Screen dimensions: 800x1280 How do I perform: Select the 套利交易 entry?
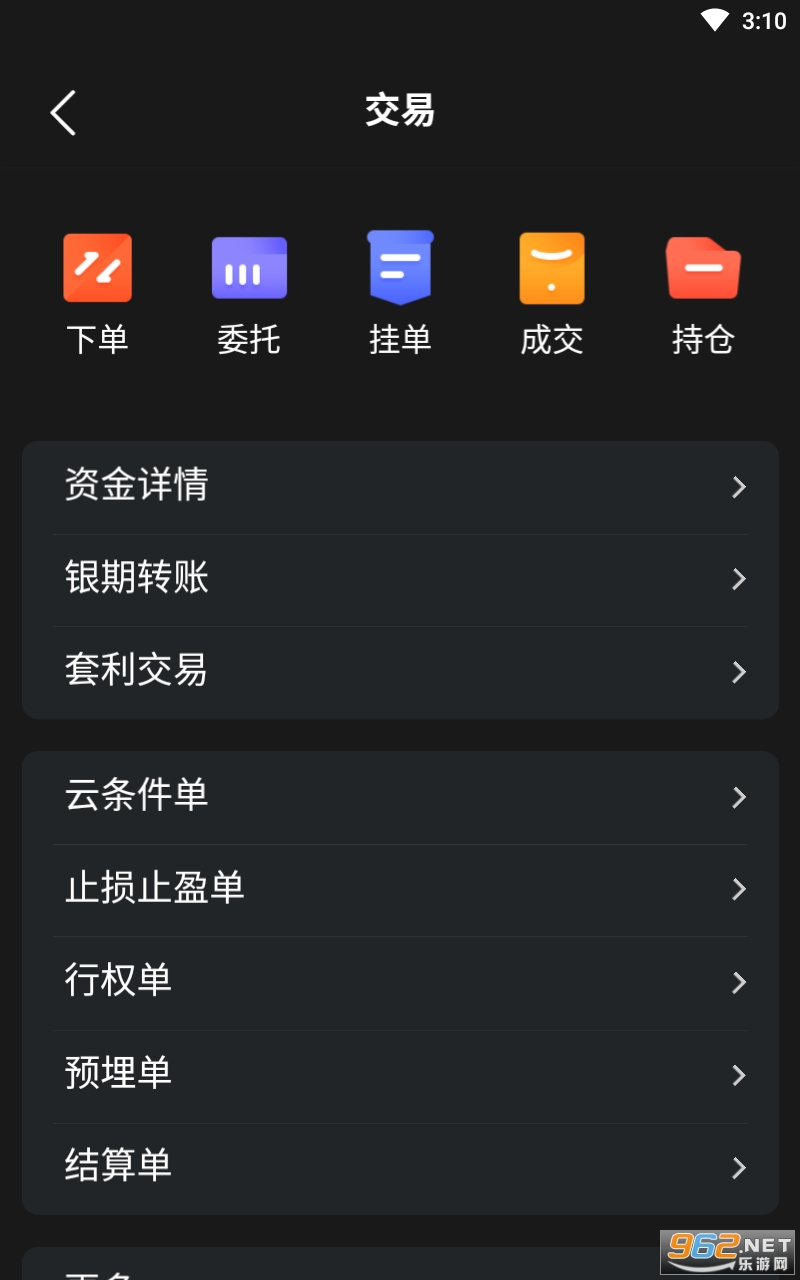coord(400,671)
